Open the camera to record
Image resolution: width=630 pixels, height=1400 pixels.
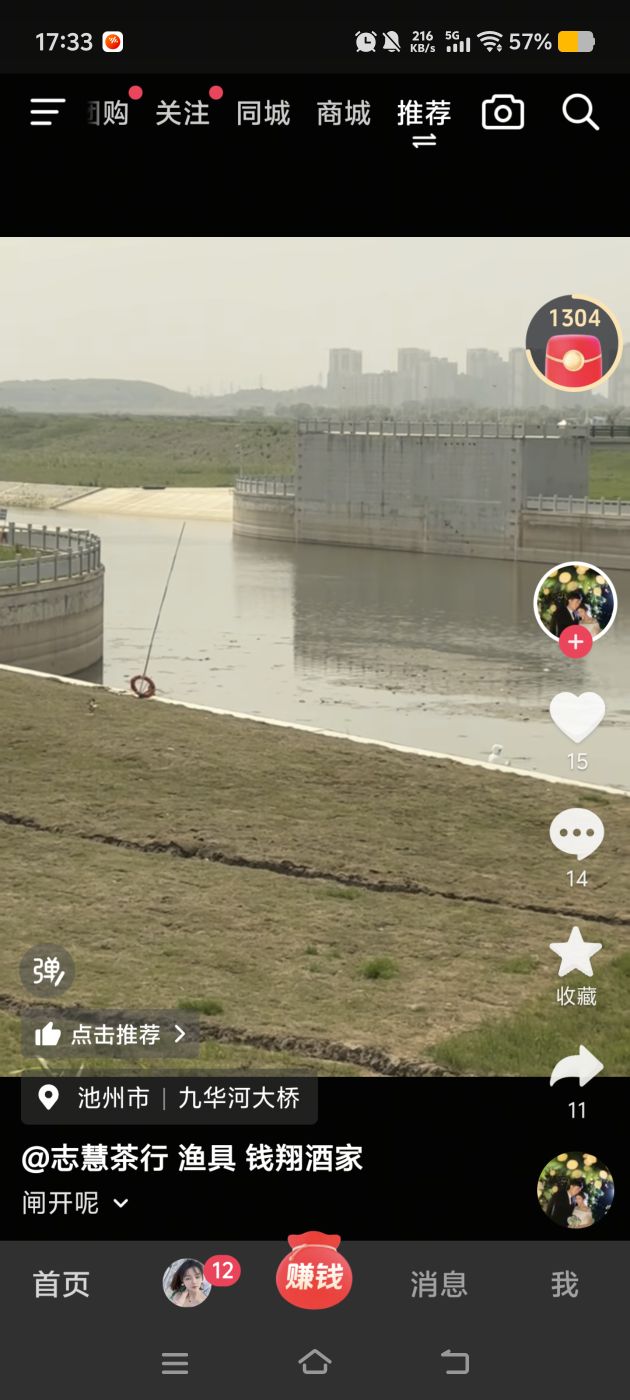(503, 113)
